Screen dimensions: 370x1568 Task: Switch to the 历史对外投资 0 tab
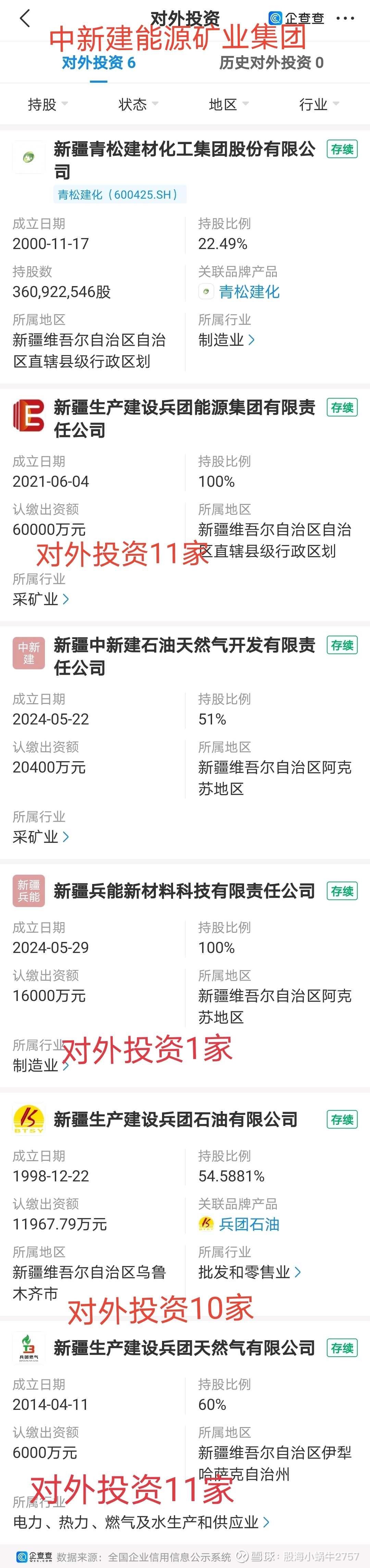coord(271,62)
